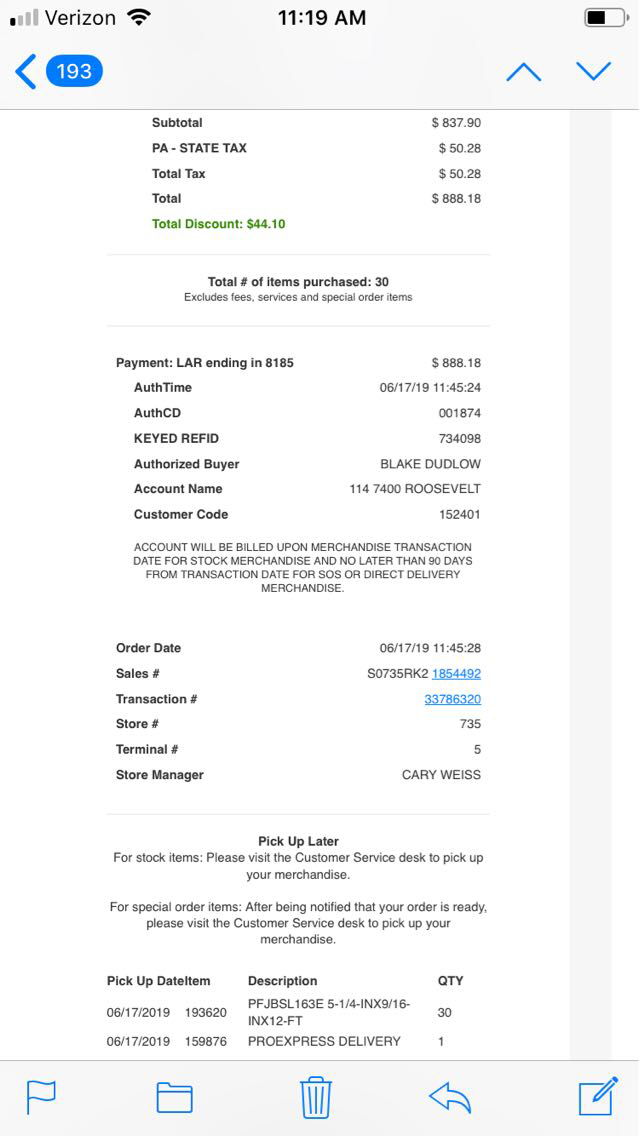
Task: Go back to the inbox showing 193
Action: pos(60,71)
